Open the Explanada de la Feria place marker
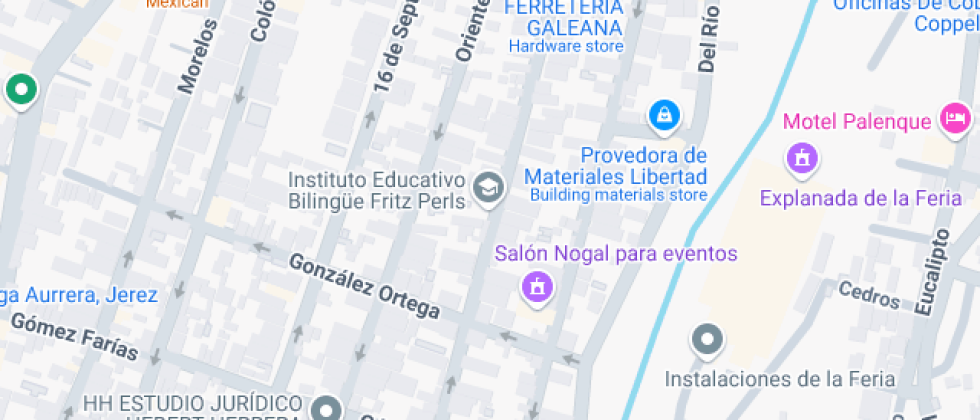980x420 pixels. tap(801, 157)
